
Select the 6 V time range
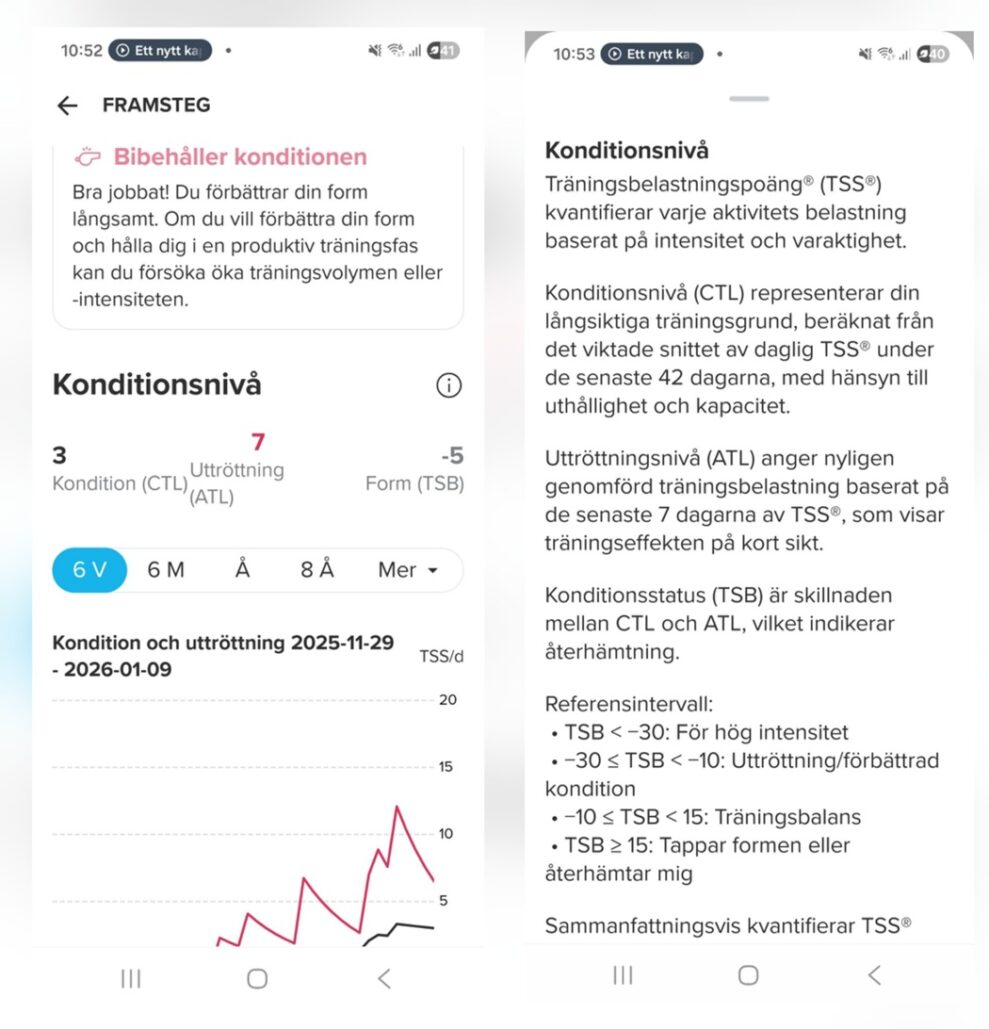pos(89,569)
